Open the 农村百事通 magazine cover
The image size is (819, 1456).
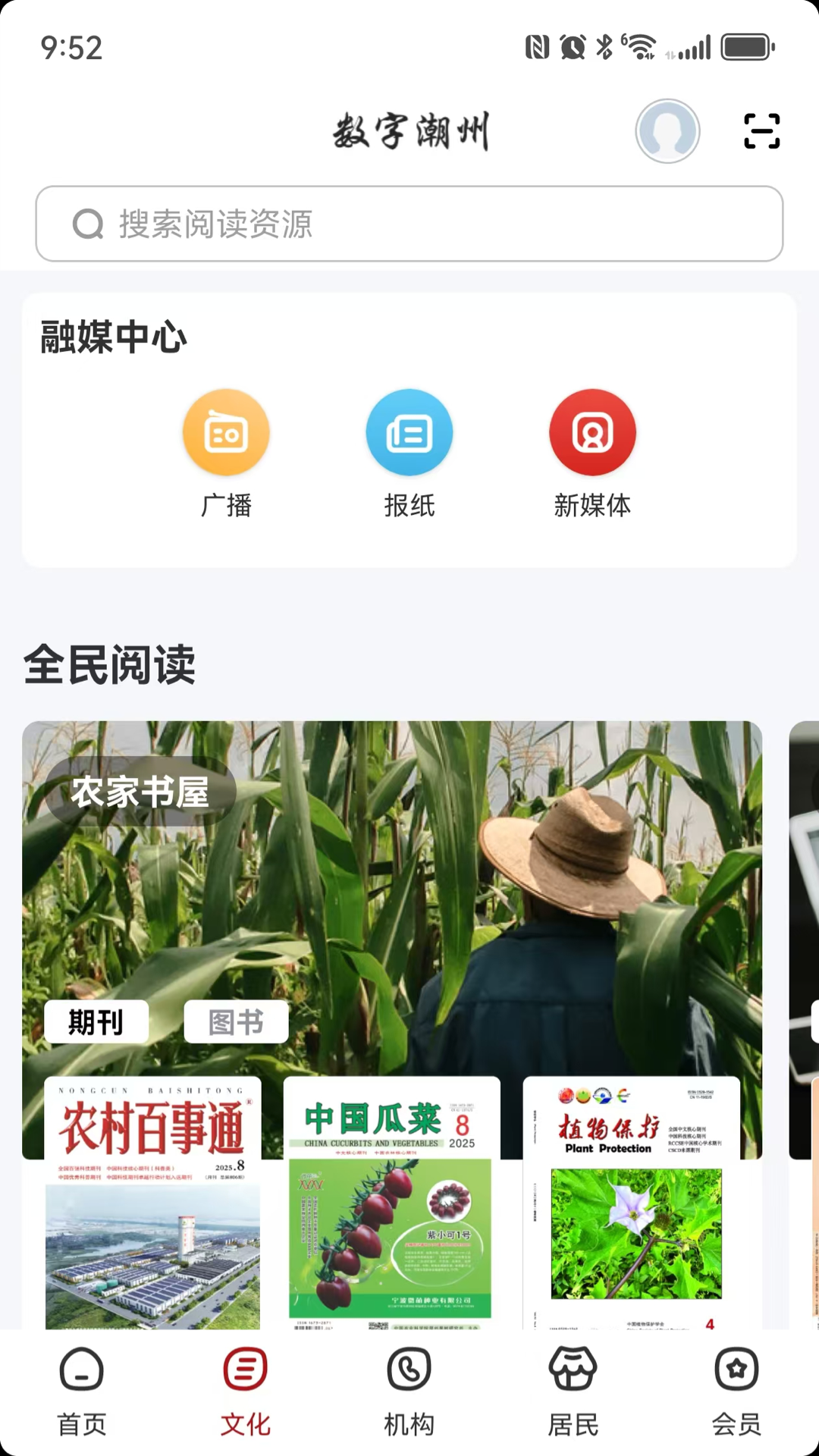pos(152,1206)
